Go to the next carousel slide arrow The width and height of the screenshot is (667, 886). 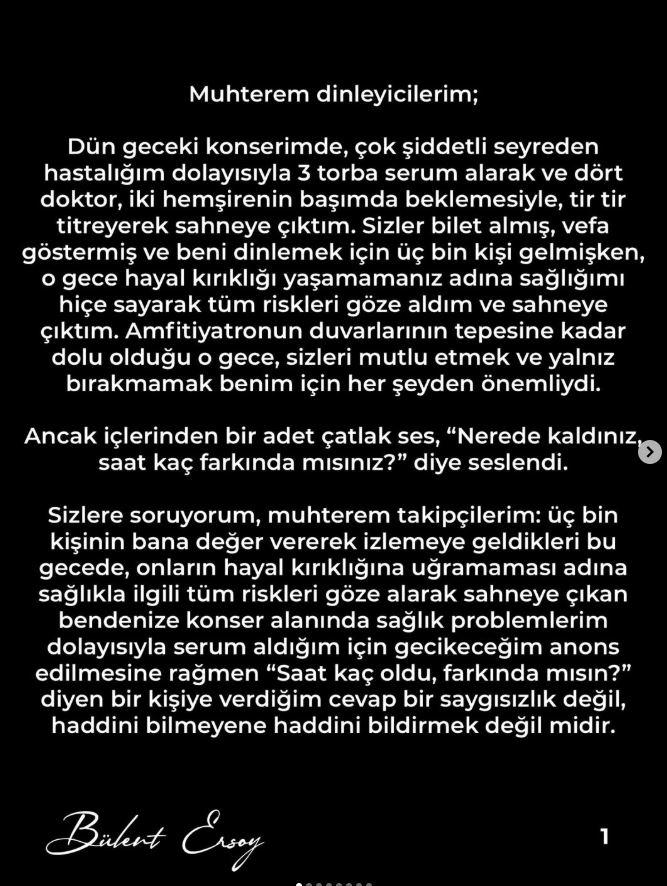[x=650, y=451]
